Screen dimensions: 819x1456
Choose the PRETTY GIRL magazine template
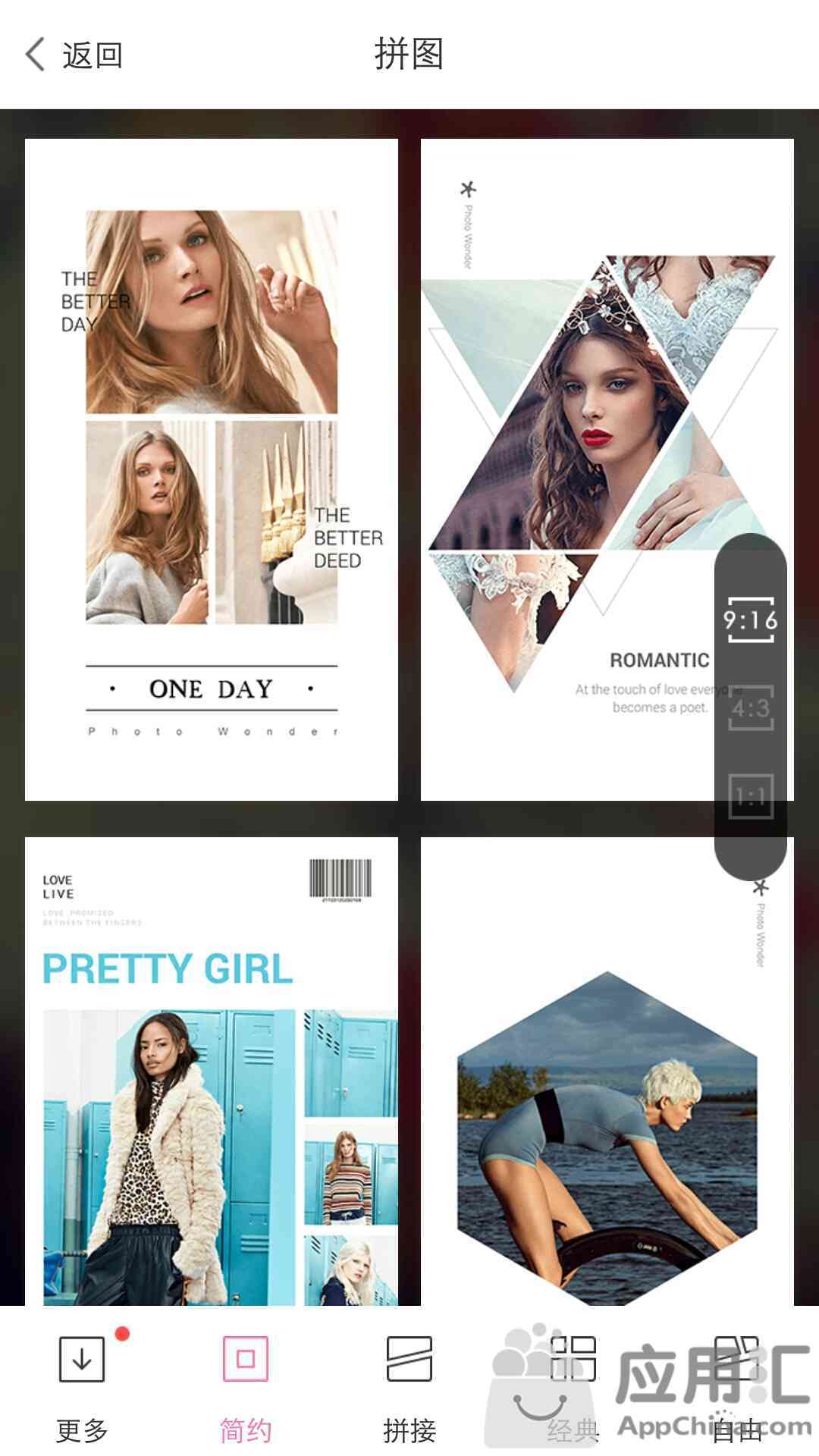[x=211, y=1069]
